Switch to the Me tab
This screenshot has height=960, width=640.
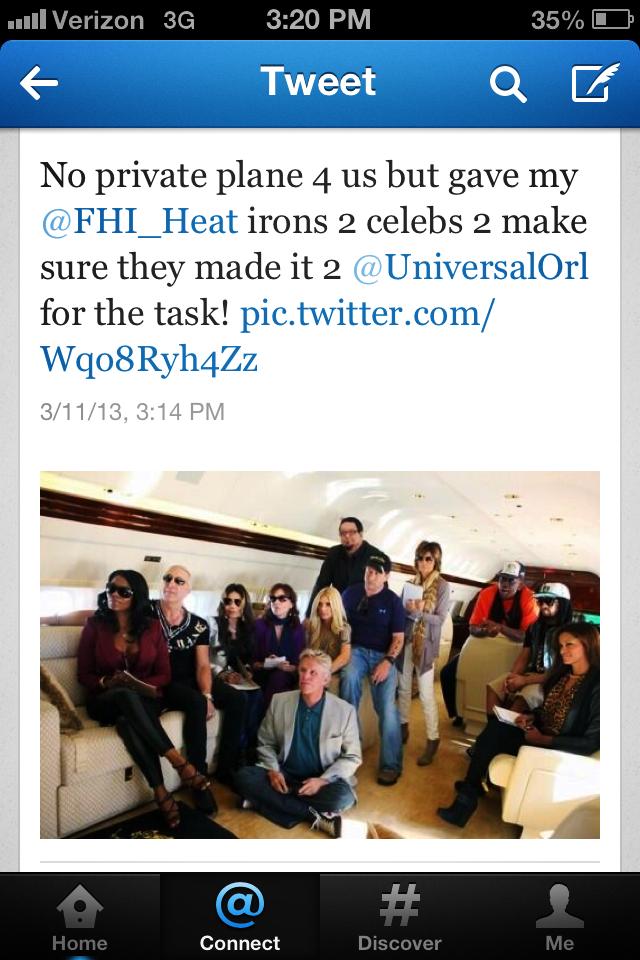point(560,916)
